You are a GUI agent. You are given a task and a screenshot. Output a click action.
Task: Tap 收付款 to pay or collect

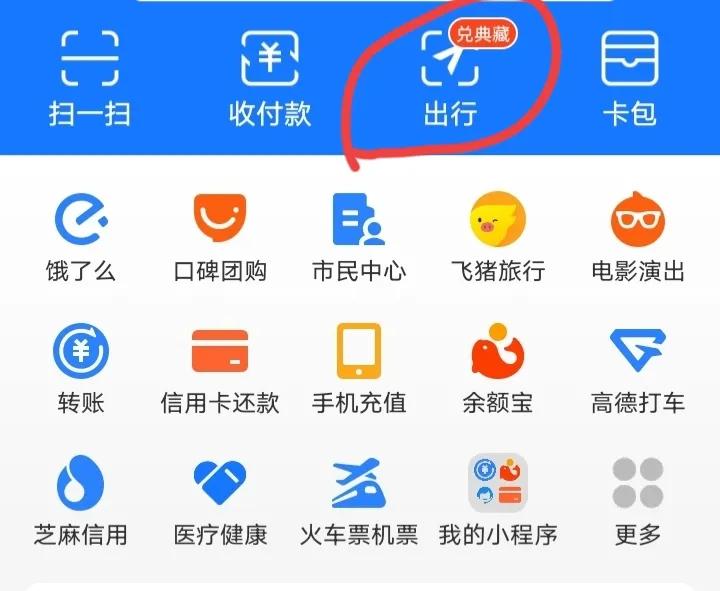pyautogui.click(x=269, y=60)
